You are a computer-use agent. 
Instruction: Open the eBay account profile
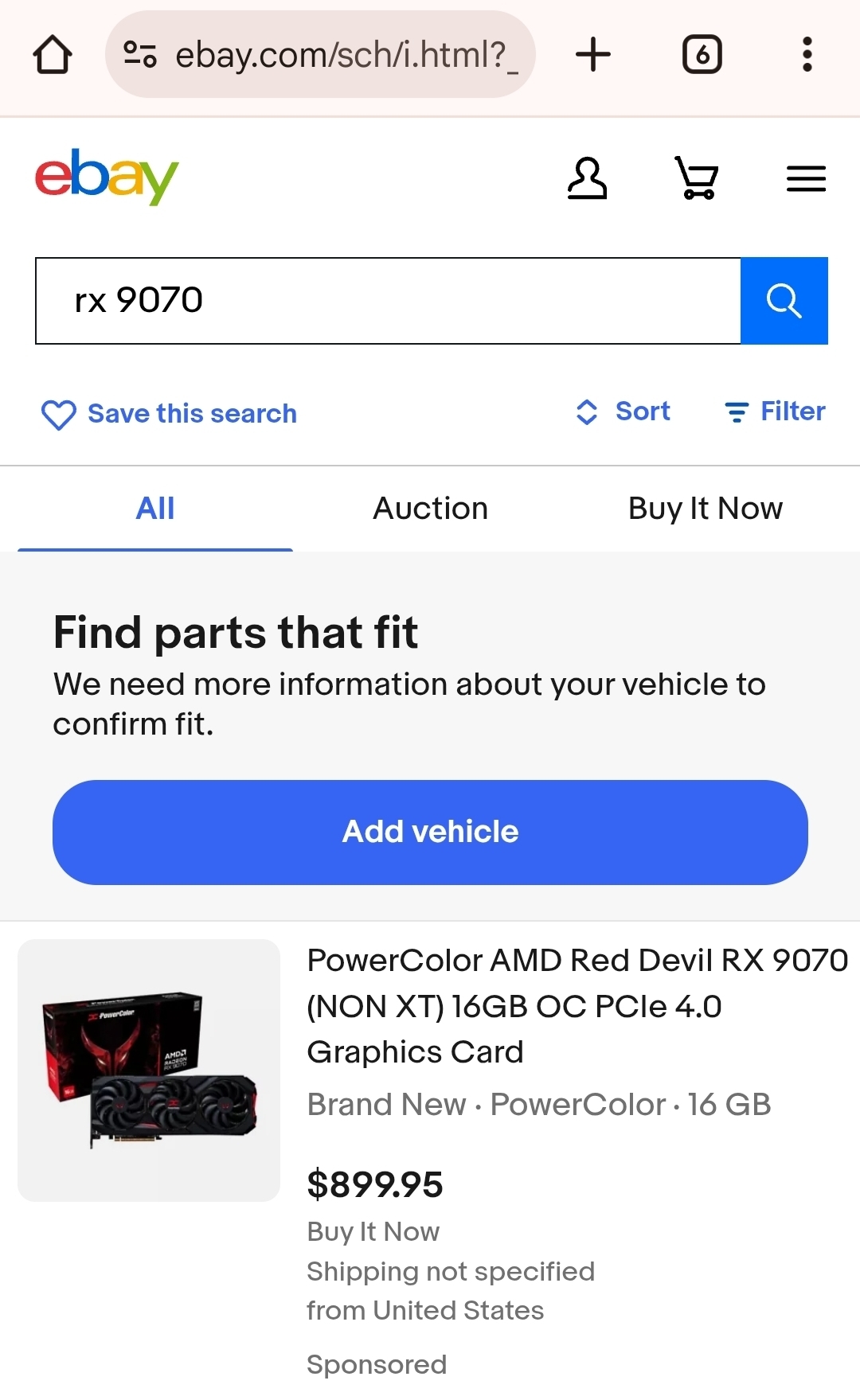(x=587, y=178)
